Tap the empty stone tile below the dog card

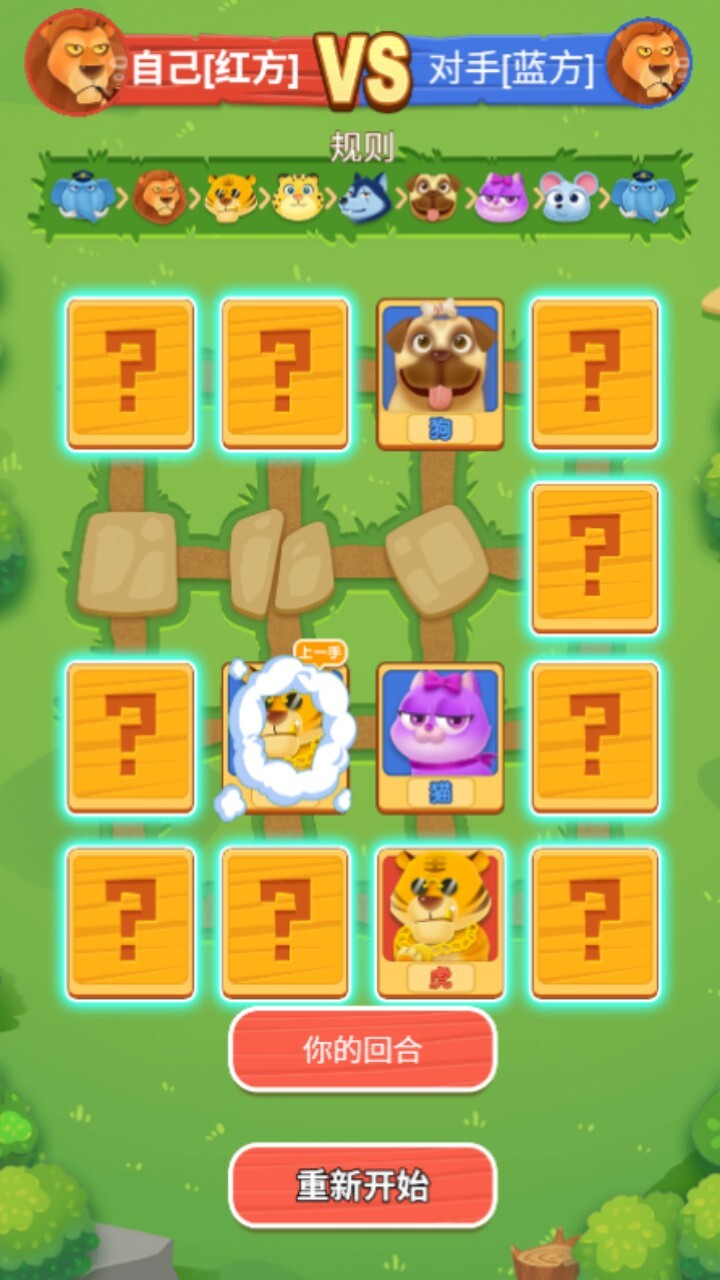coord(437,560)
